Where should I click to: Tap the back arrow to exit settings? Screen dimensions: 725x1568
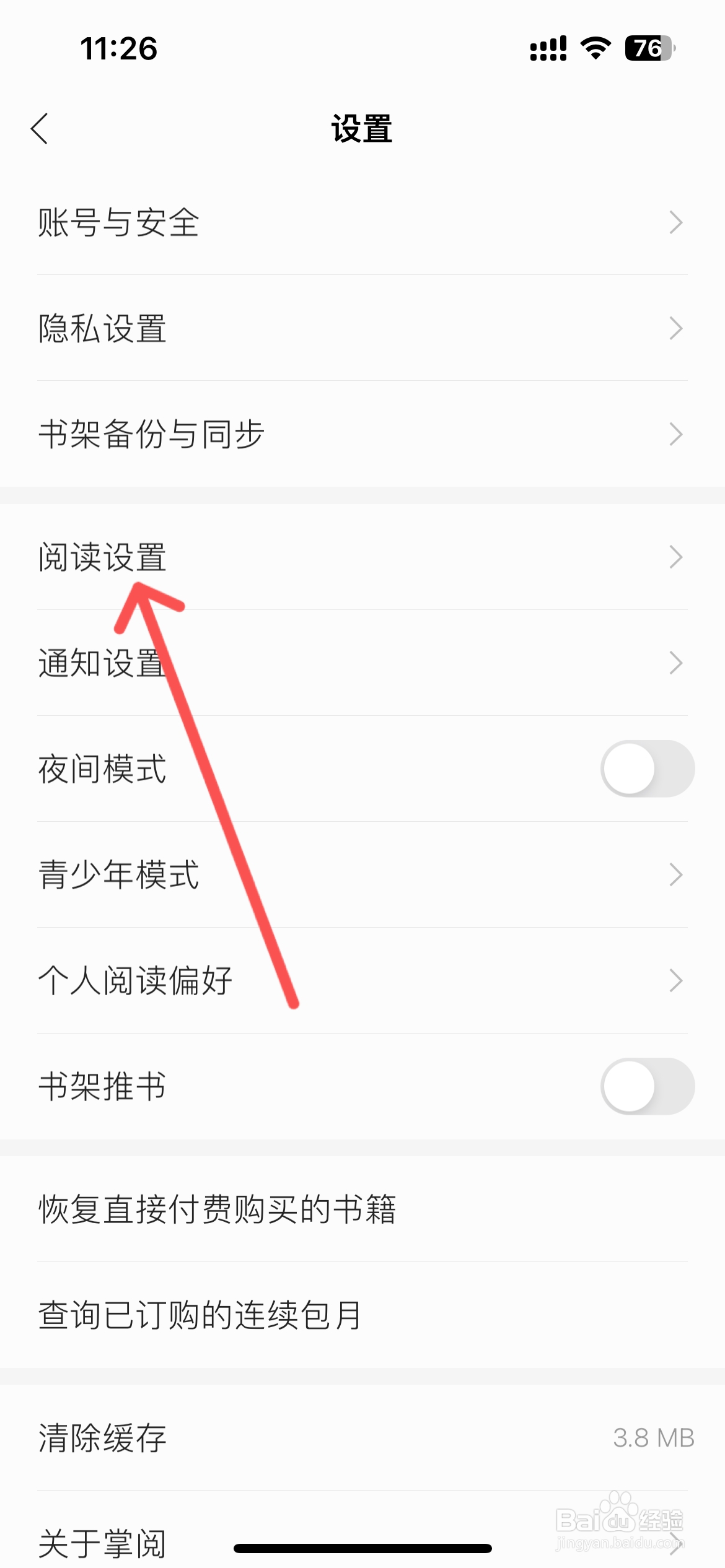[x=40, y=128]
